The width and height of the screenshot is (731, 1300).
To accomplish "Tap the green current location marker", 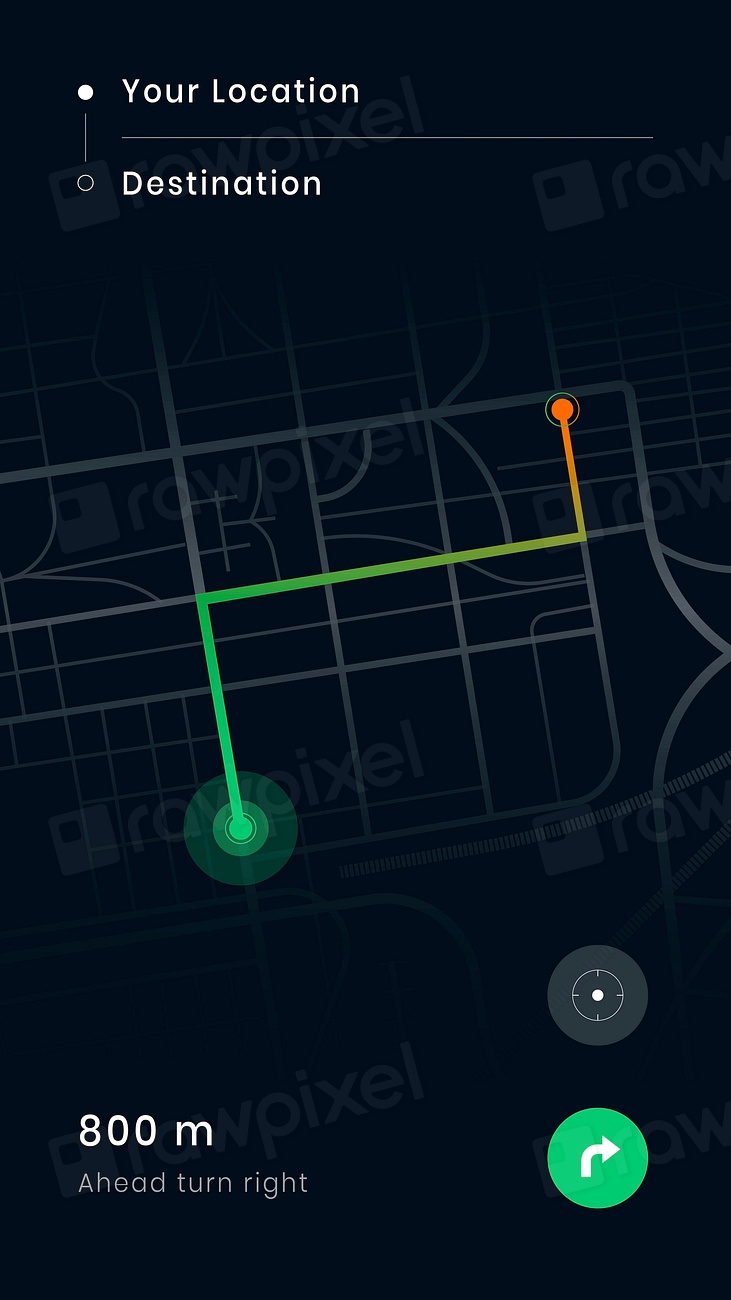I will pyautogui.click(x=240, y=828).
